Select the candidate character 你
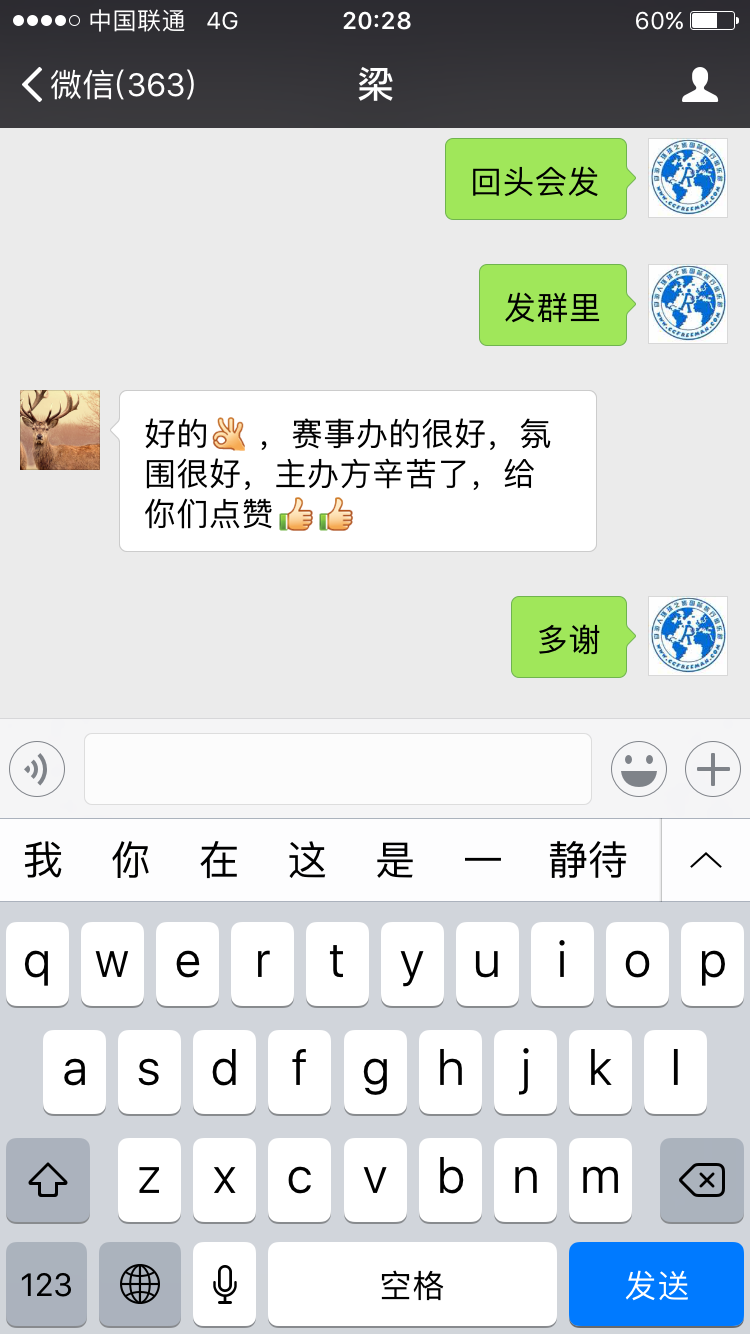The width and height of the screenshot is (750, 1334). (x=131, y=860)
